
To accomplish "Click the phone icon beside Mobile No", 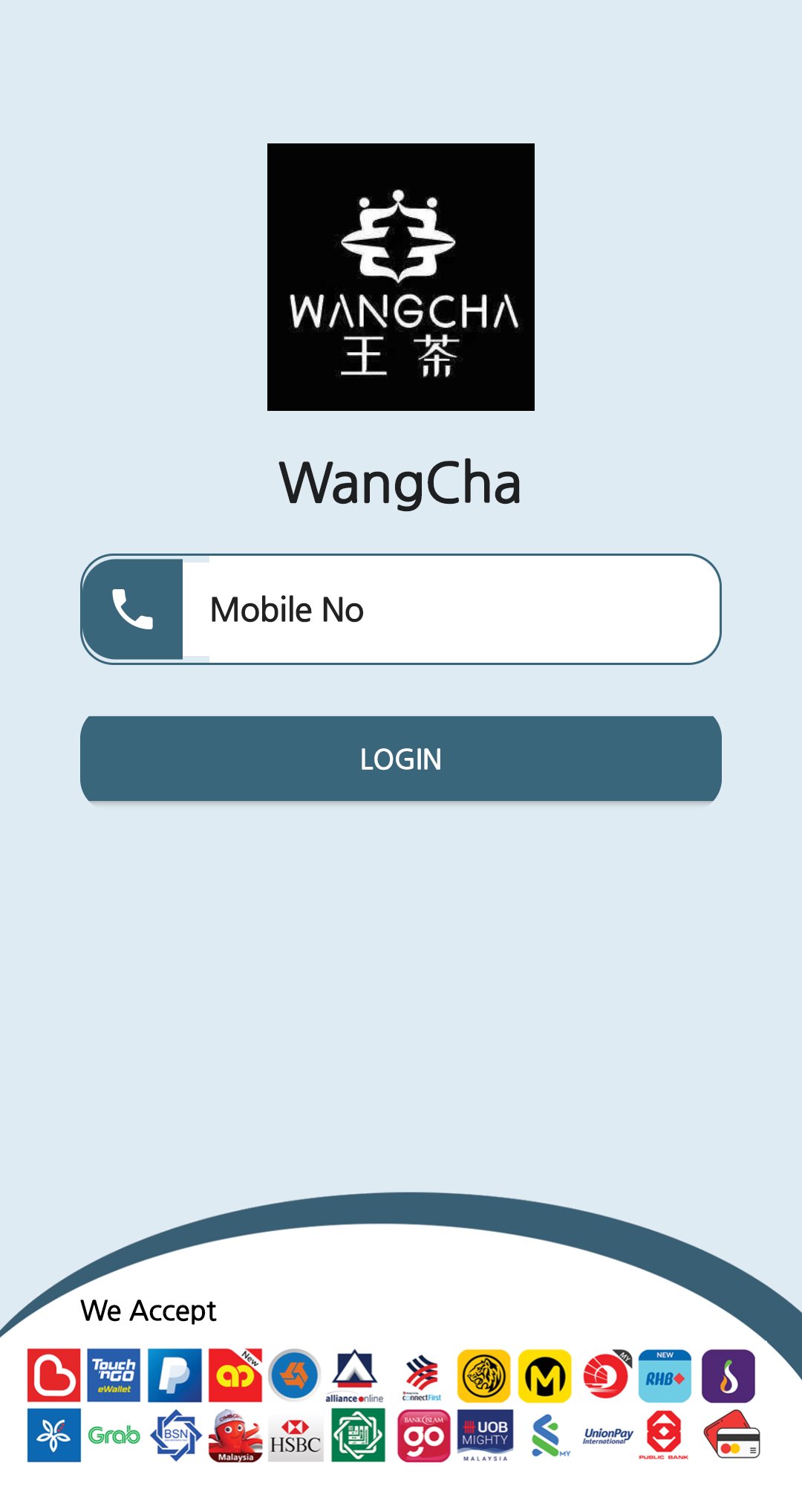I will [132, 609].
